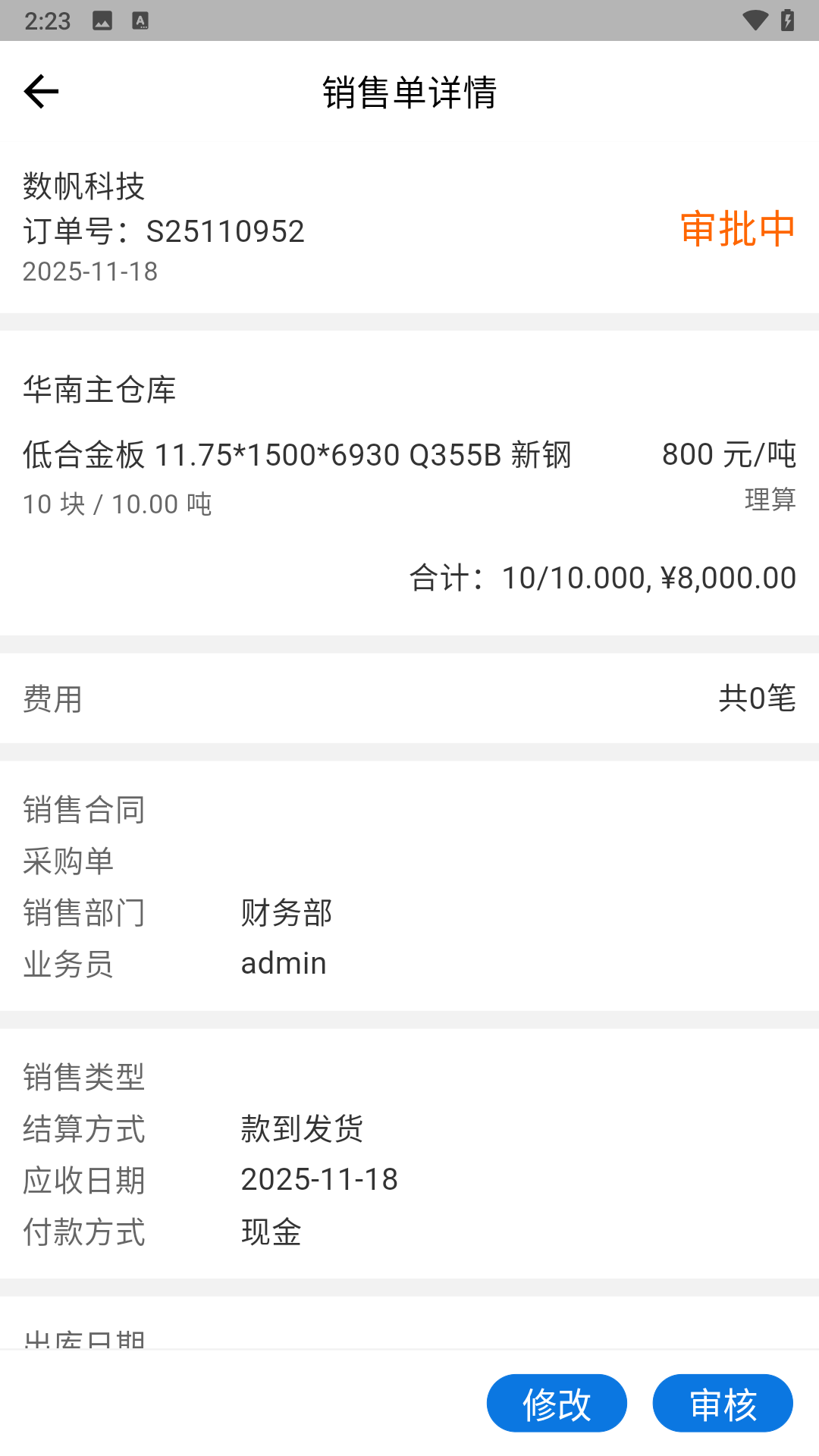Tap the battery indicator icon
This screenshot has width=819, height=1456.
point(786,20)
